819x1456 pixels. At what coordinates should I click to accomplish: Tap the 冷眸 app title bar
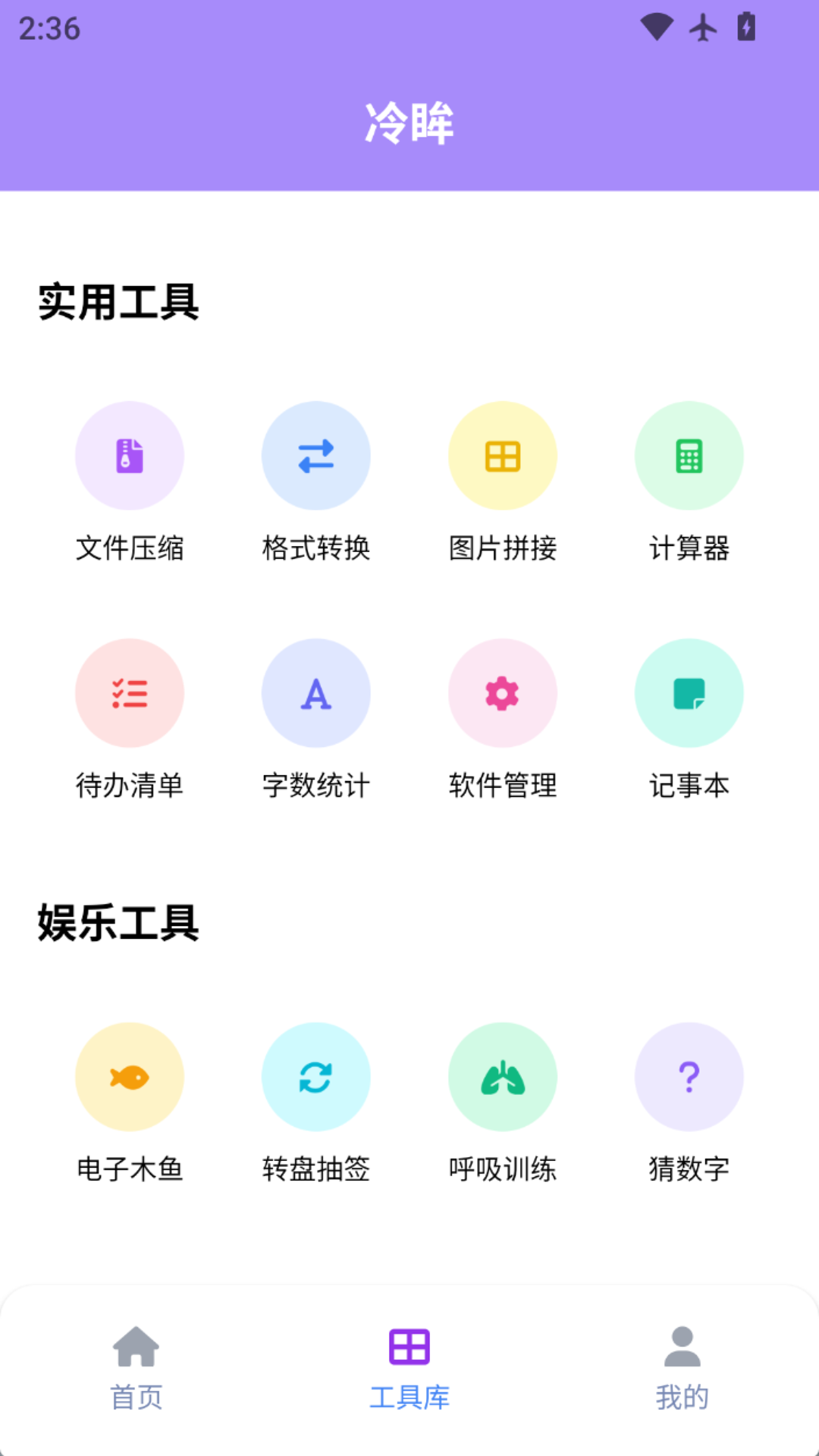pos(409,121)
